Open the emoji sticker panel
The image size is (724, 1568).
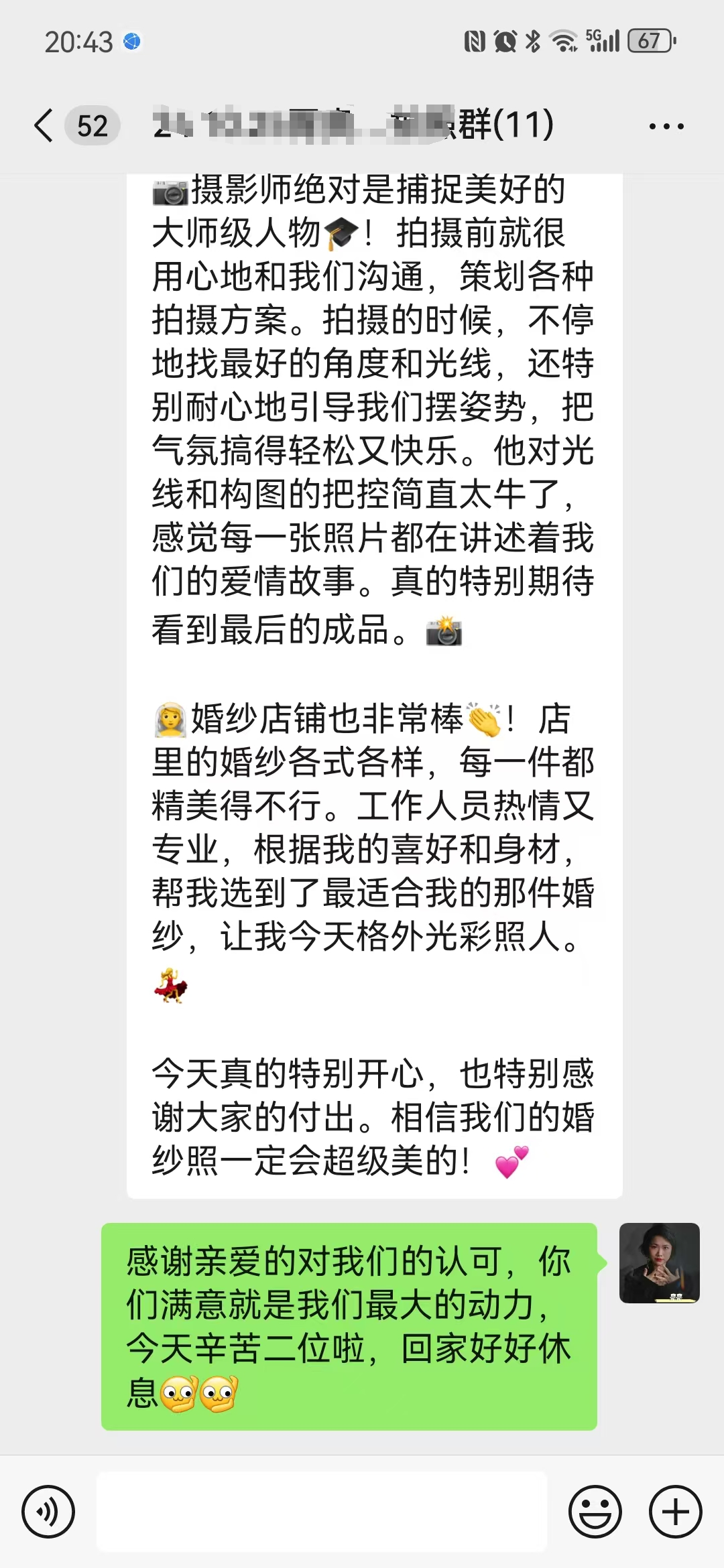pyautogui.click(x=595, y=1512)
